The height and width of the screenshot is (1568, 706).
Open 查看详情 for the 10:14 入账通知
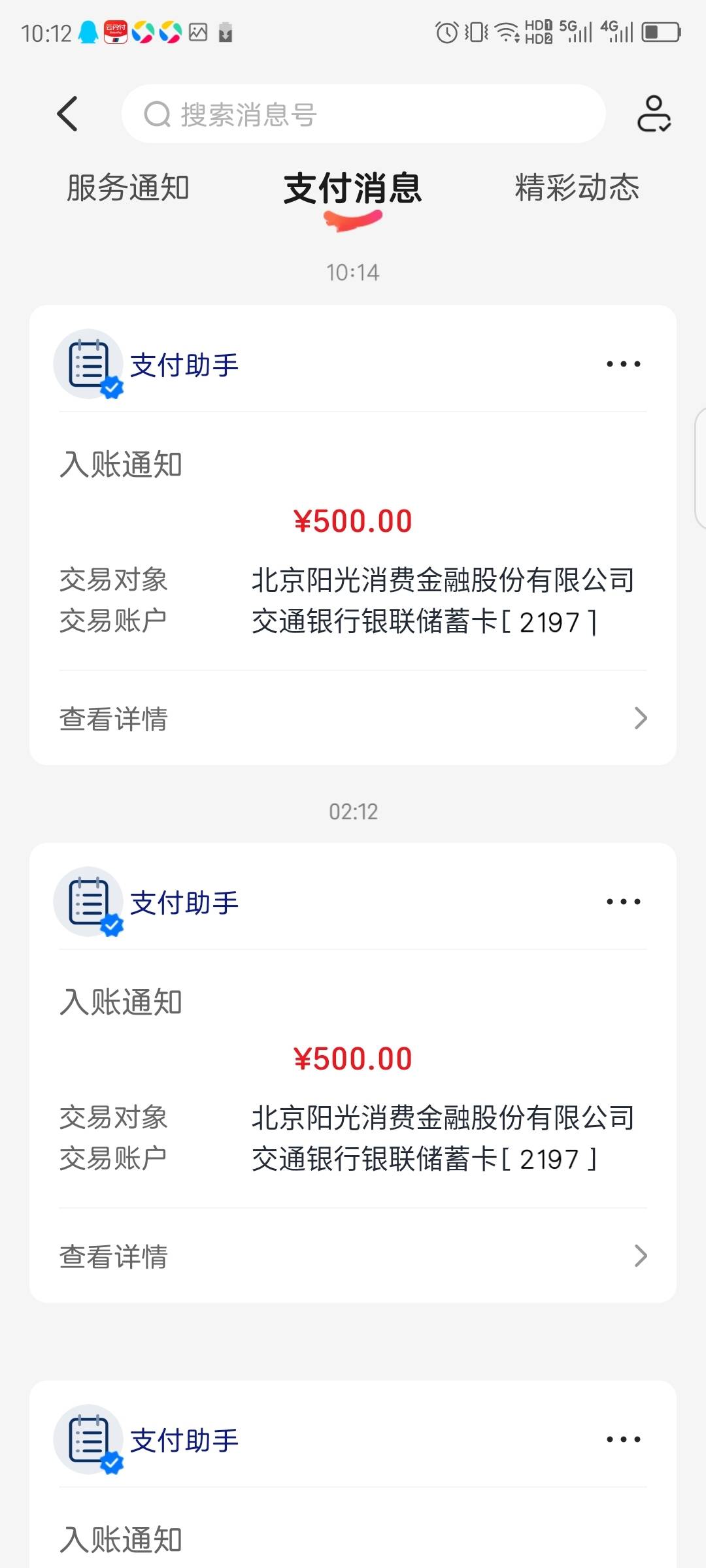click(x=353, y=719)
